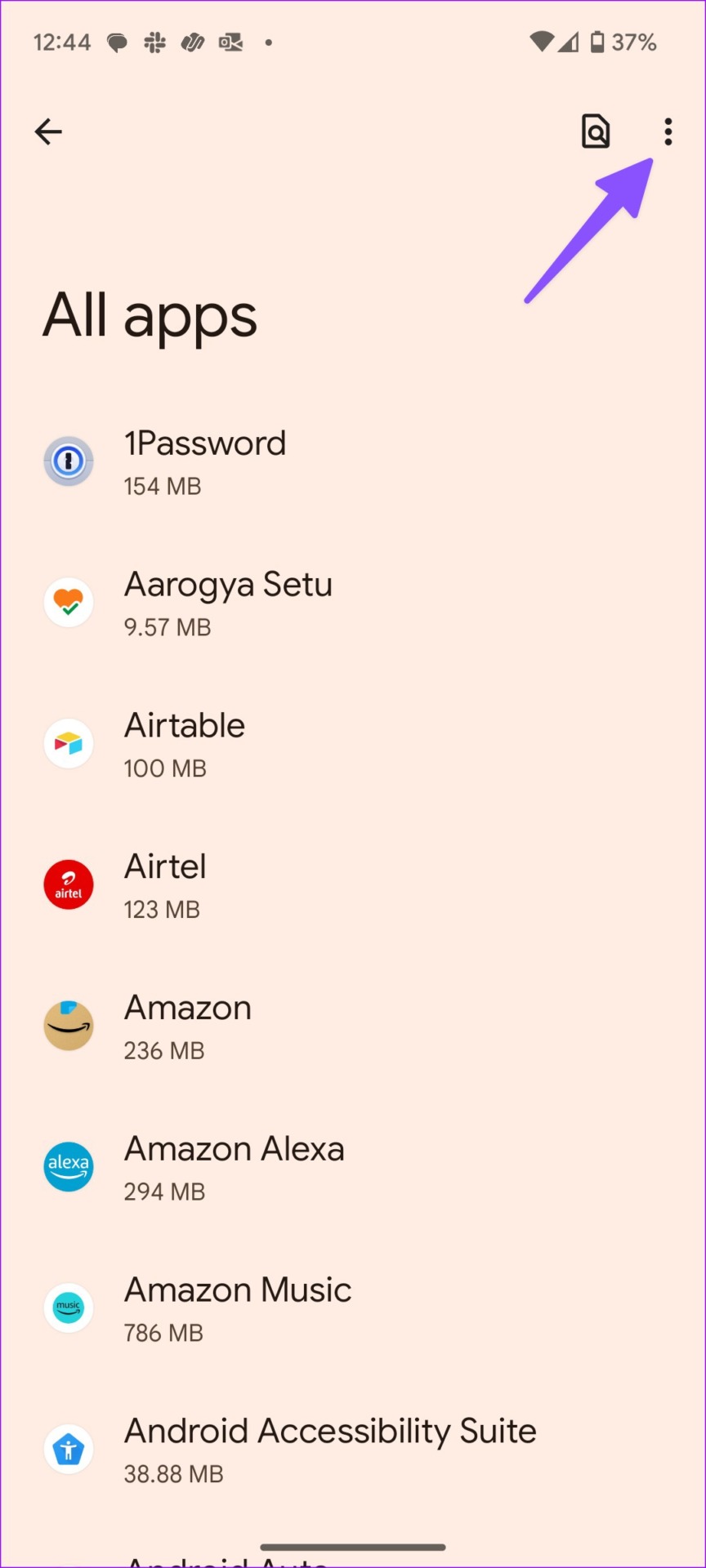Select Aarogya Setu from the list
This screenshot has width=706, height=1568.
coord(353,603)
